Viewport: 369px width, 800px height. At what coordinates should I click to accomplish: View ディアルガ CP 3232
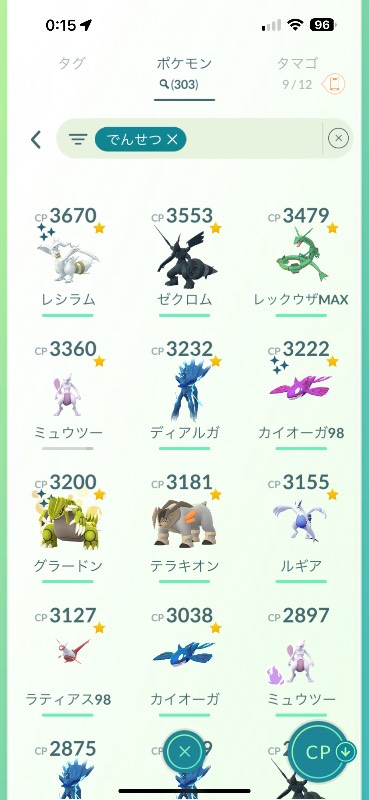[184, 394]
